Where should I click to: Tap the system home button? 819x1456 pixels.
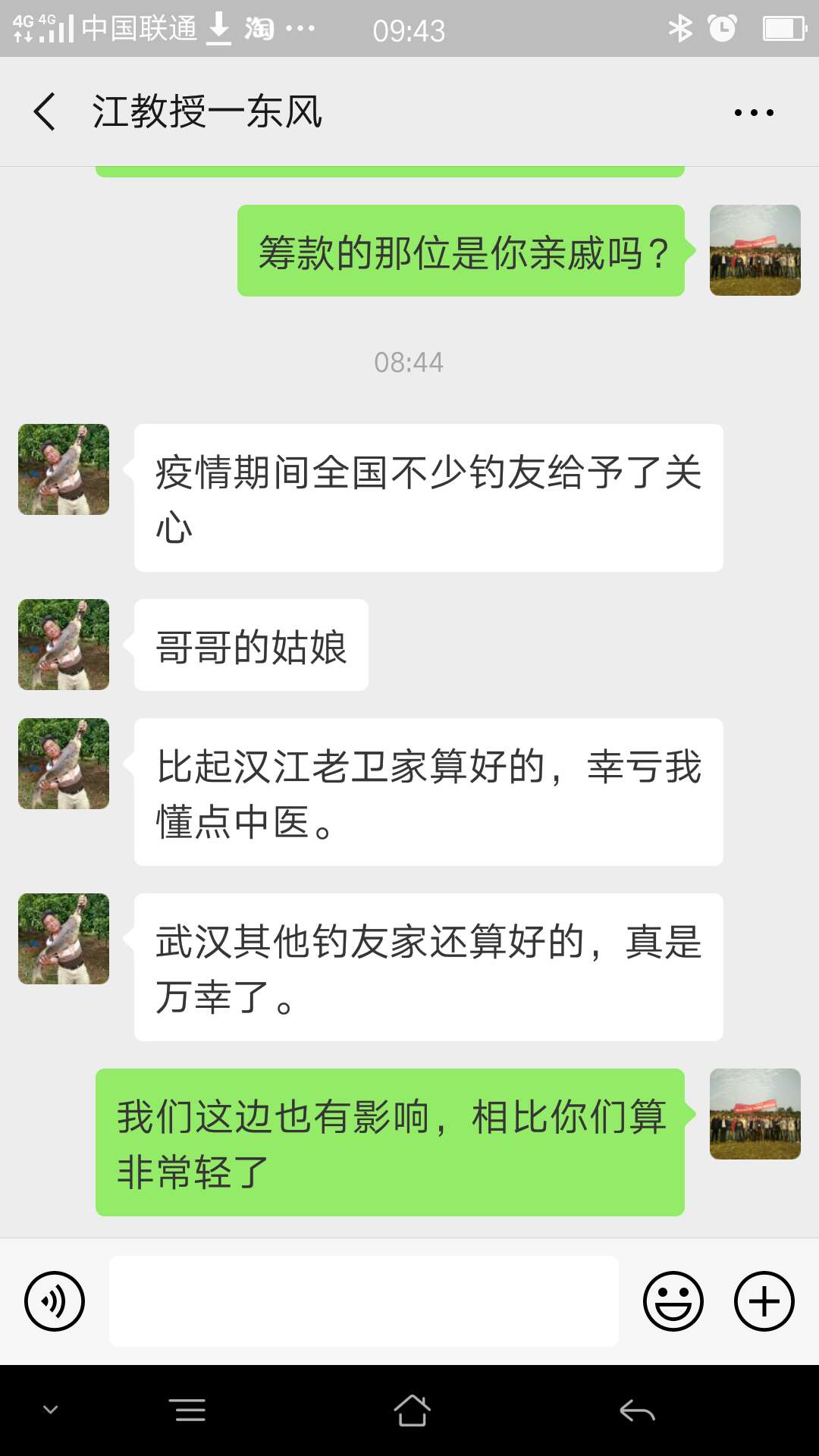[x=412, y=1410]
